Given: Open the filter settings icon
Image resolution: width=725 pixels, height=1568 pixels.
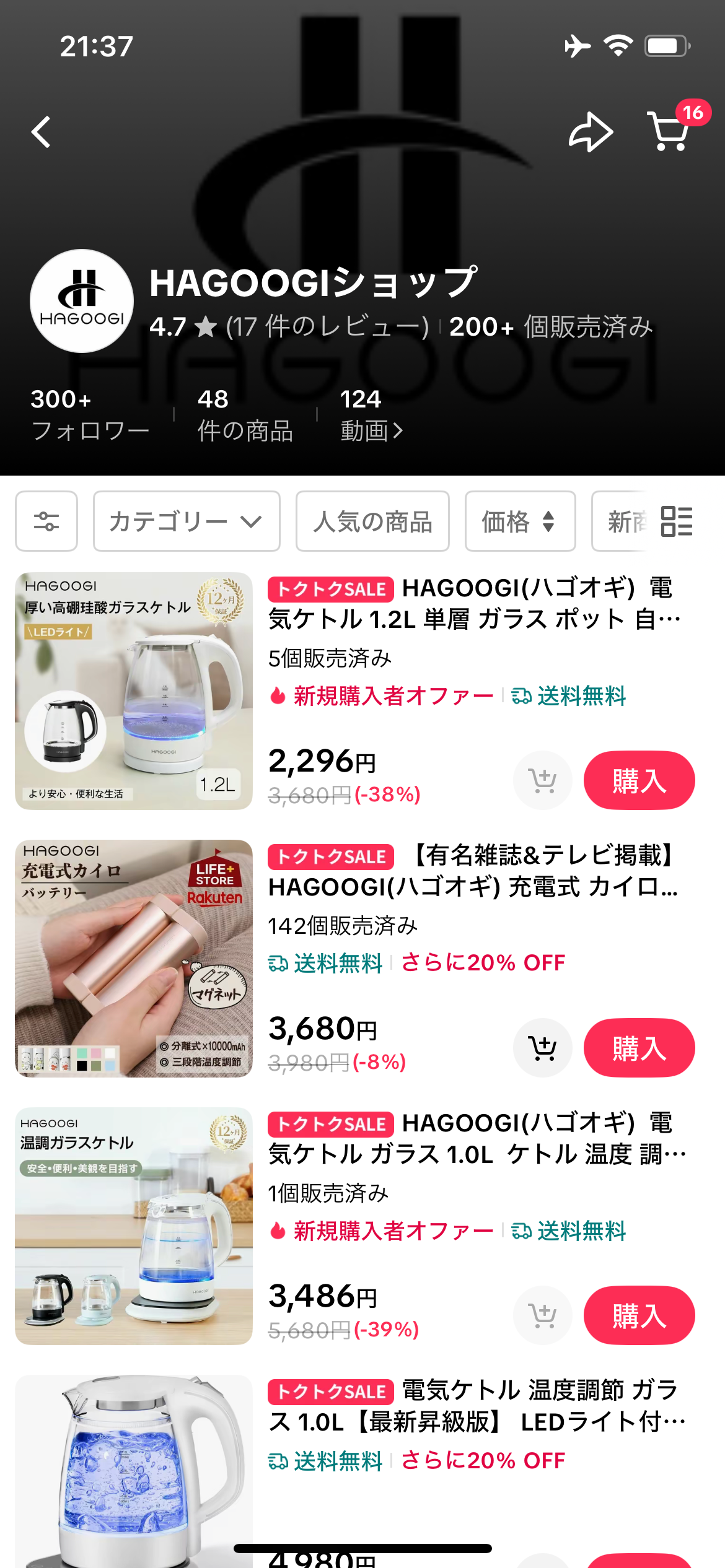Looking at the screenshot, I should (x=46, y=521).
